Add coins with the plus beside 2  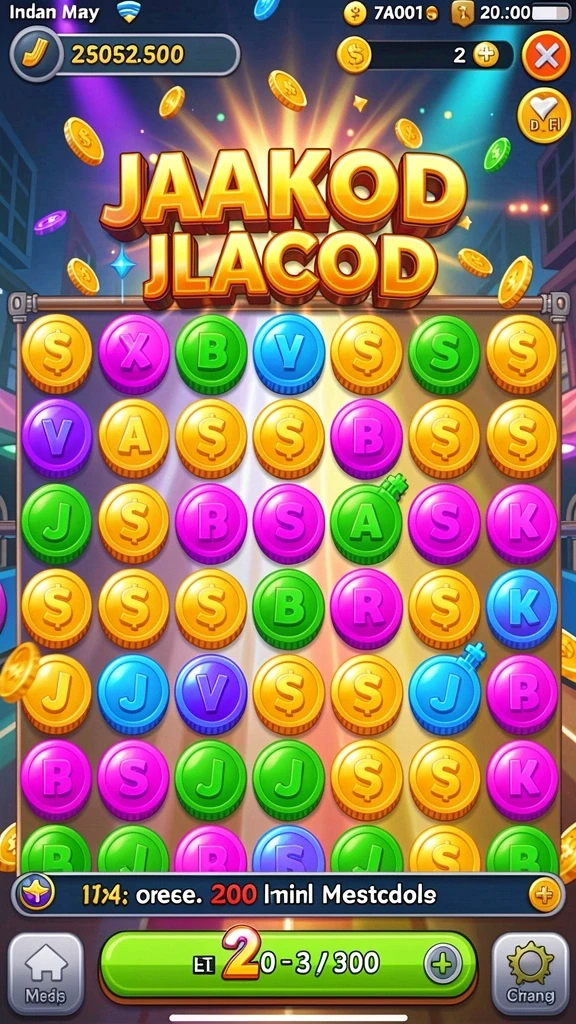click(485, 56)
